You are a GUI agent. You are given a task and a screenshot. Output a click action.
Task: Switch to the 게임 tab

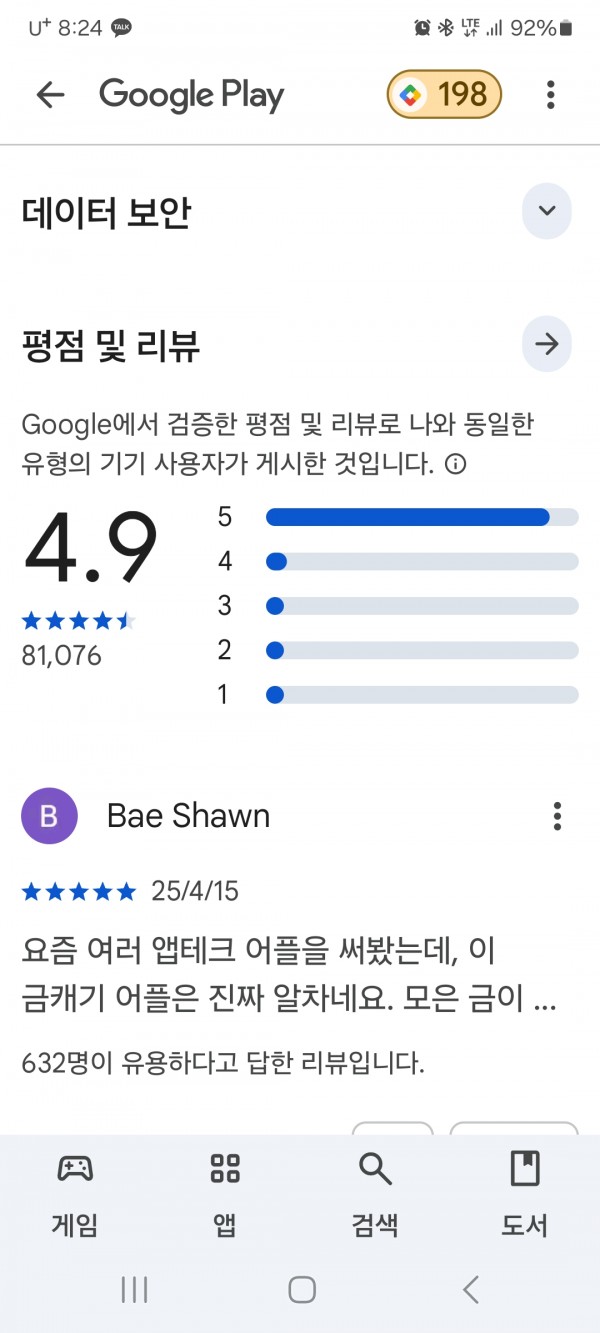[x=75, y=1195]
